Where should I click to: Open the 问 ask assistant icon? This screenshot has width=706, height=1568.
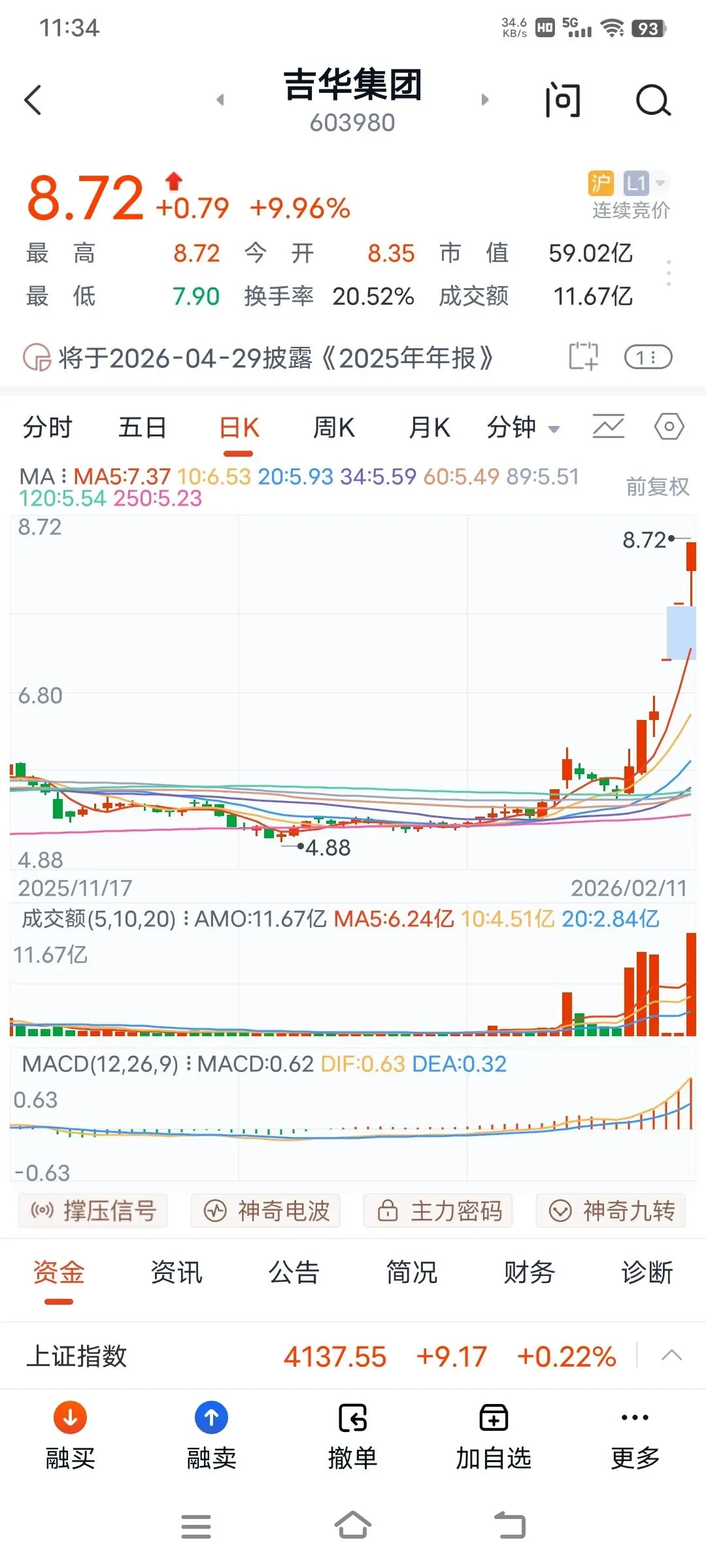tap(562, 100)
